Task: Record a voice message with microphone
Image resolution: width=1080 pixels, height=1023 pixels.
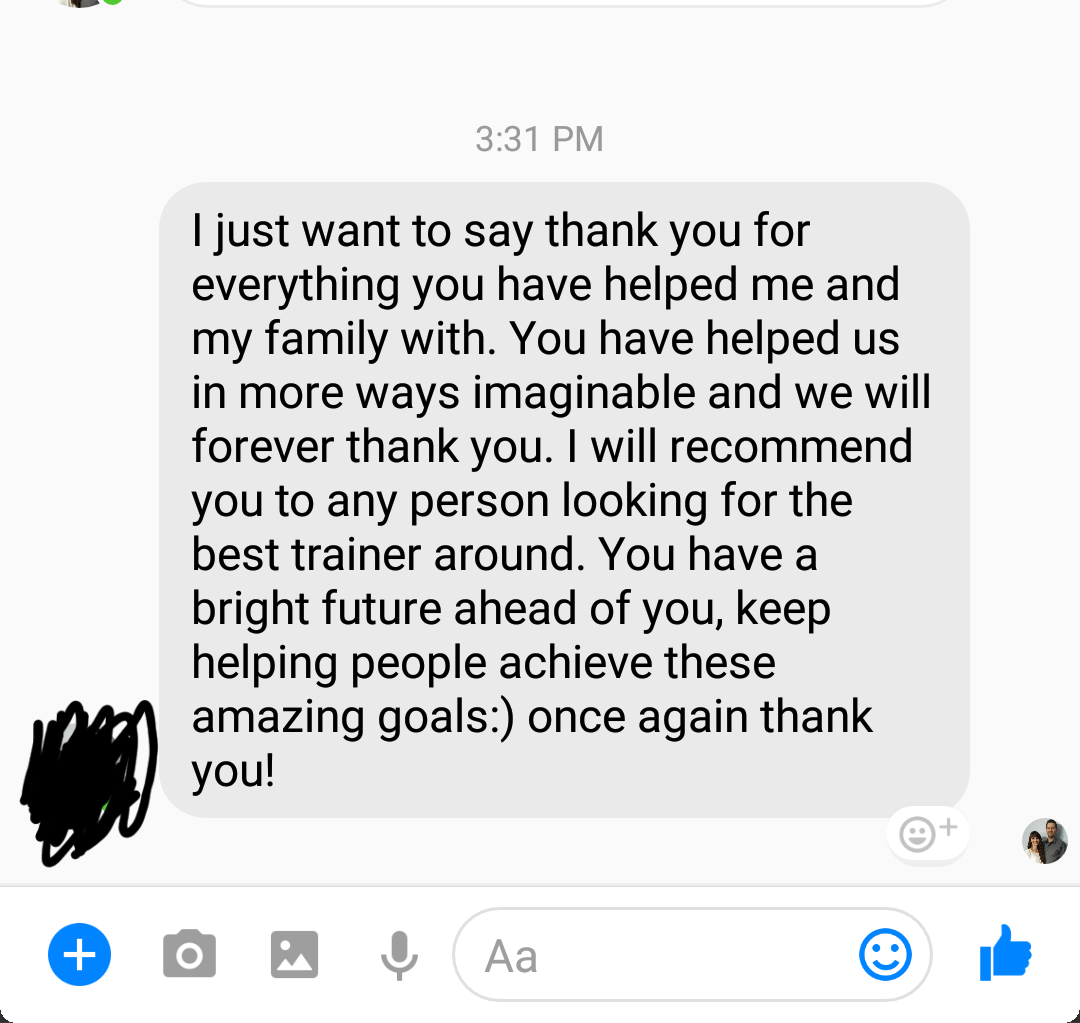Action: point(399,955)
